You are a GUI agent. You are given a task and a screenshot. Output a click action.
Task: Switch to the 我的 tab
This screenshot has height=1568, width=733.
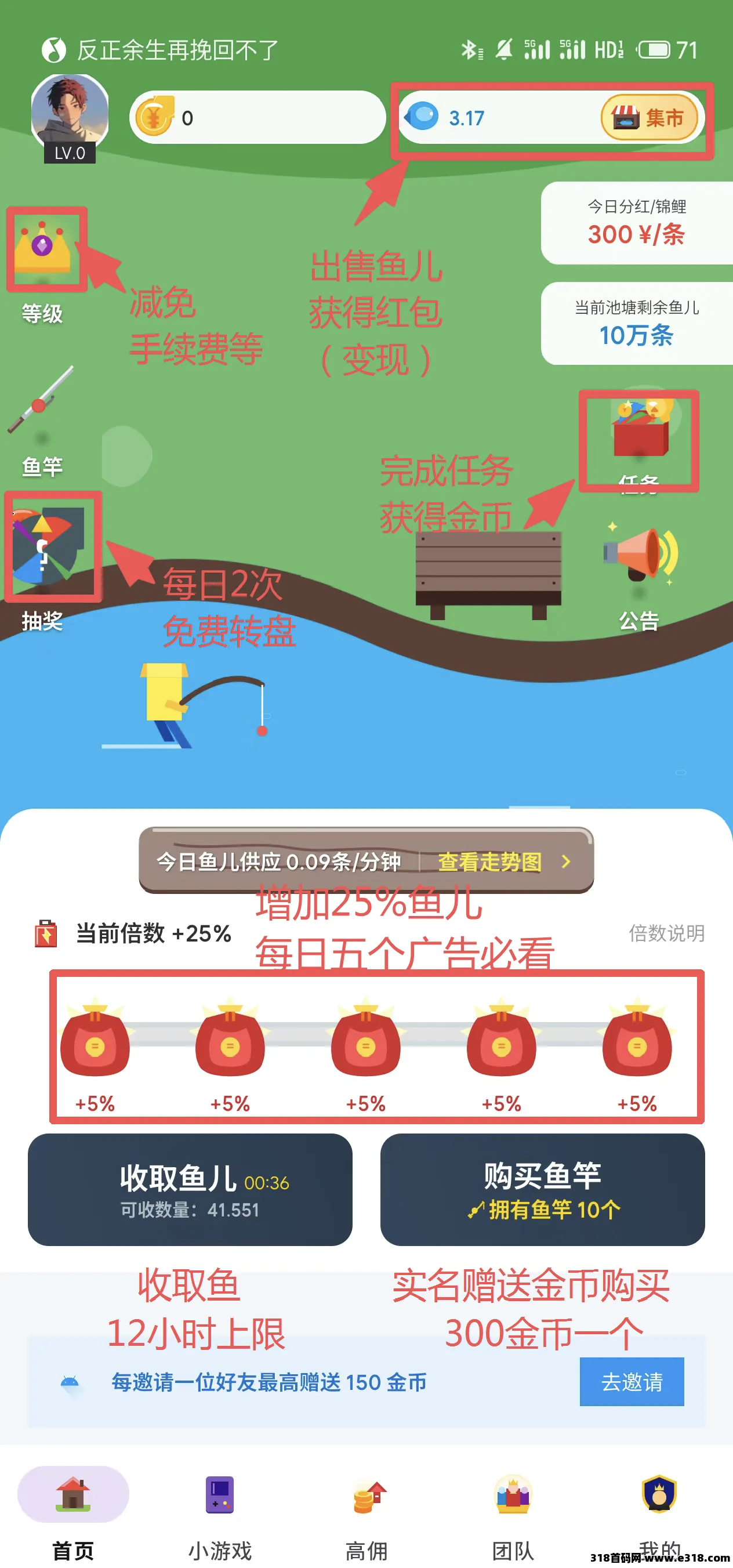659,1509
